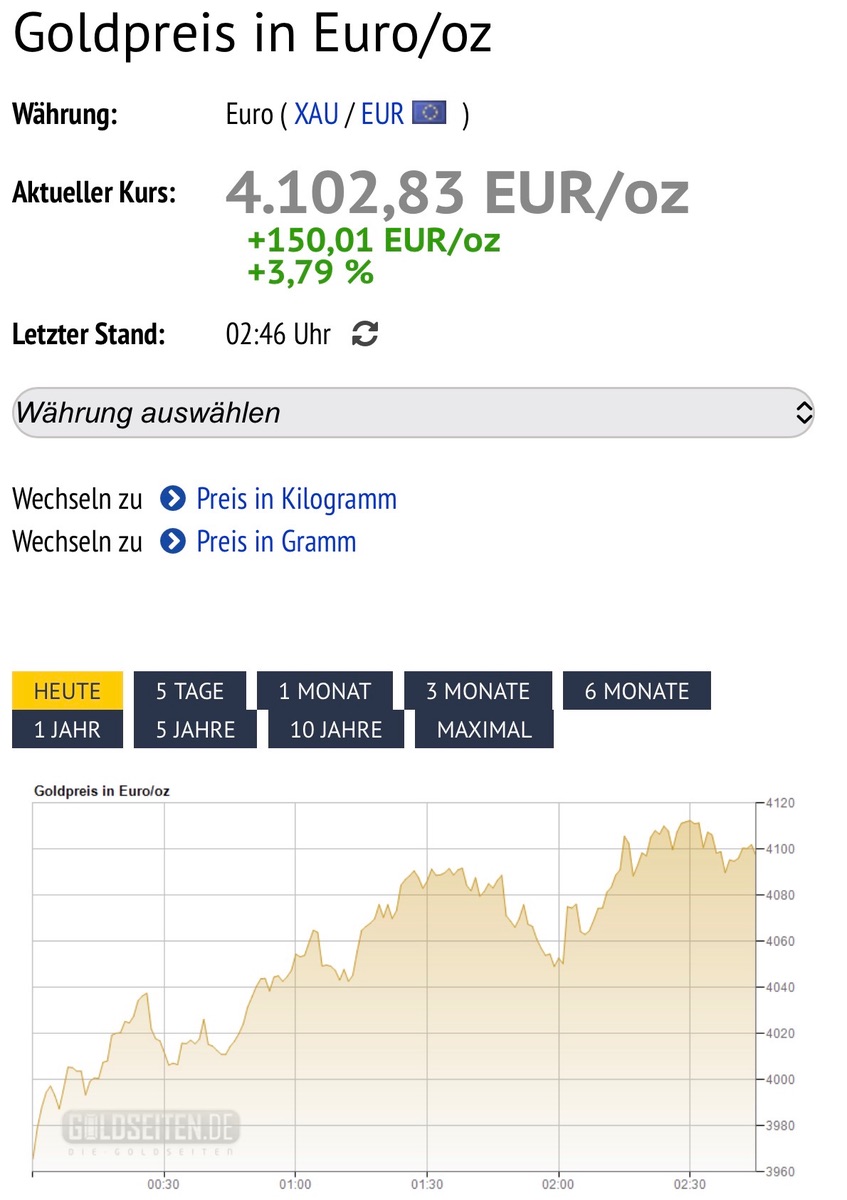Switch to Preis in Kilogramm
847x1200 pixels.
point(296,498)
